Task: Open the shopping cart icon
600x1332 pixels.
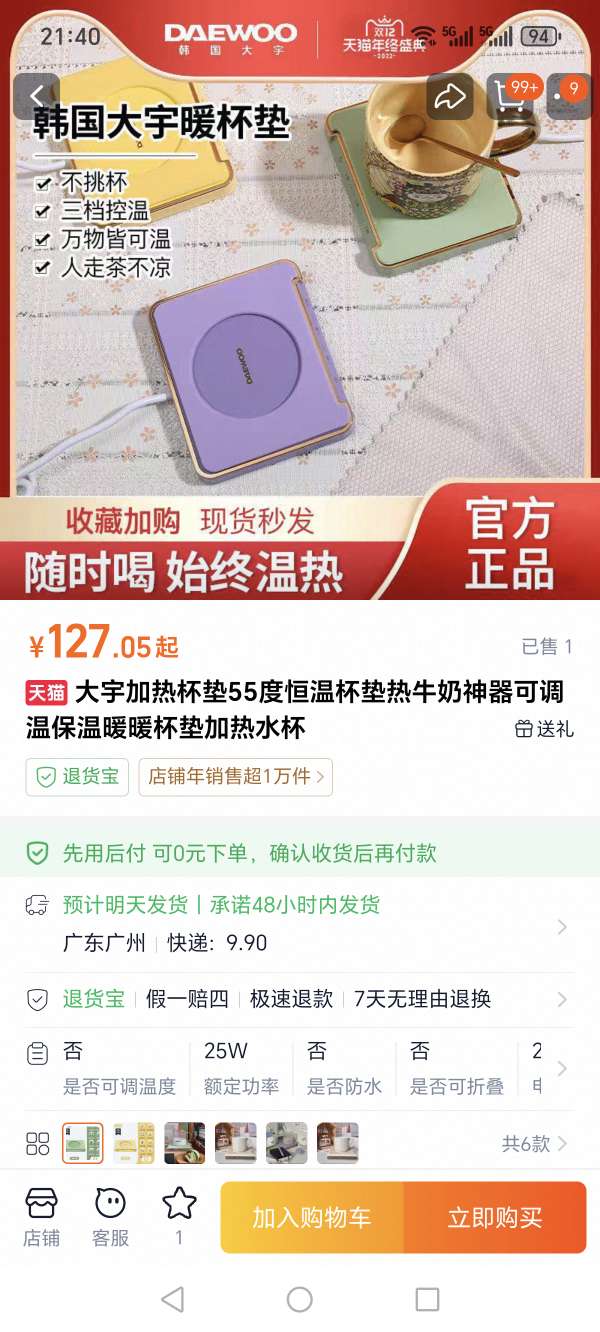Action: 510,96
